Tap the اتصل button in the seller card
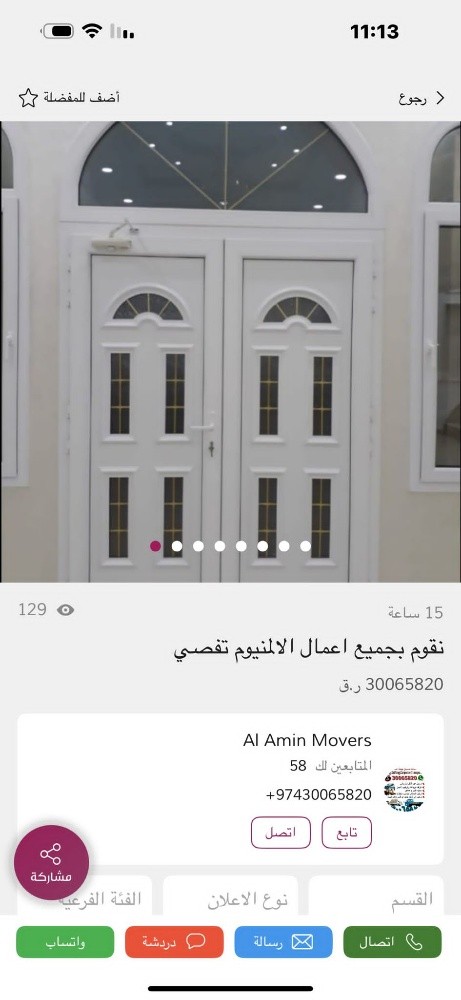The image size is (461, 1000). (281, 833)
